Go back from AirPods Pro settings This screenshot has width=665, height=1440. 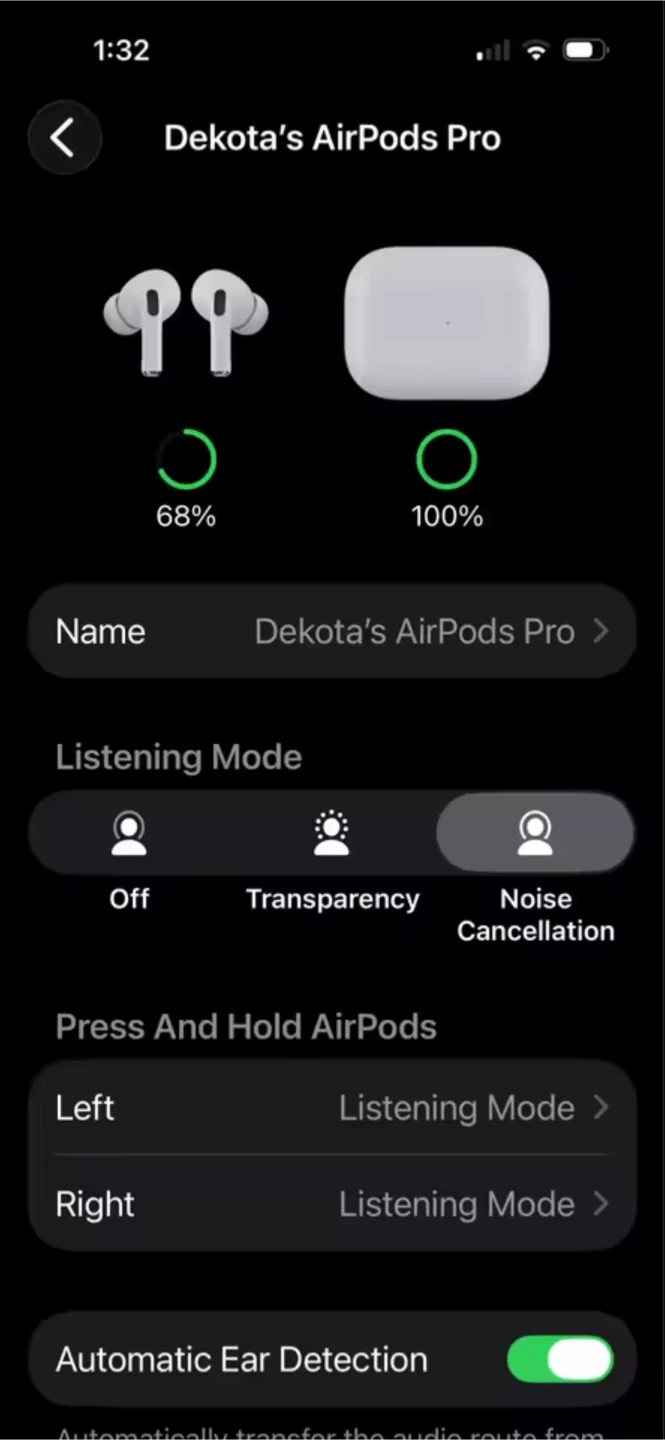[x=64, y=138]
